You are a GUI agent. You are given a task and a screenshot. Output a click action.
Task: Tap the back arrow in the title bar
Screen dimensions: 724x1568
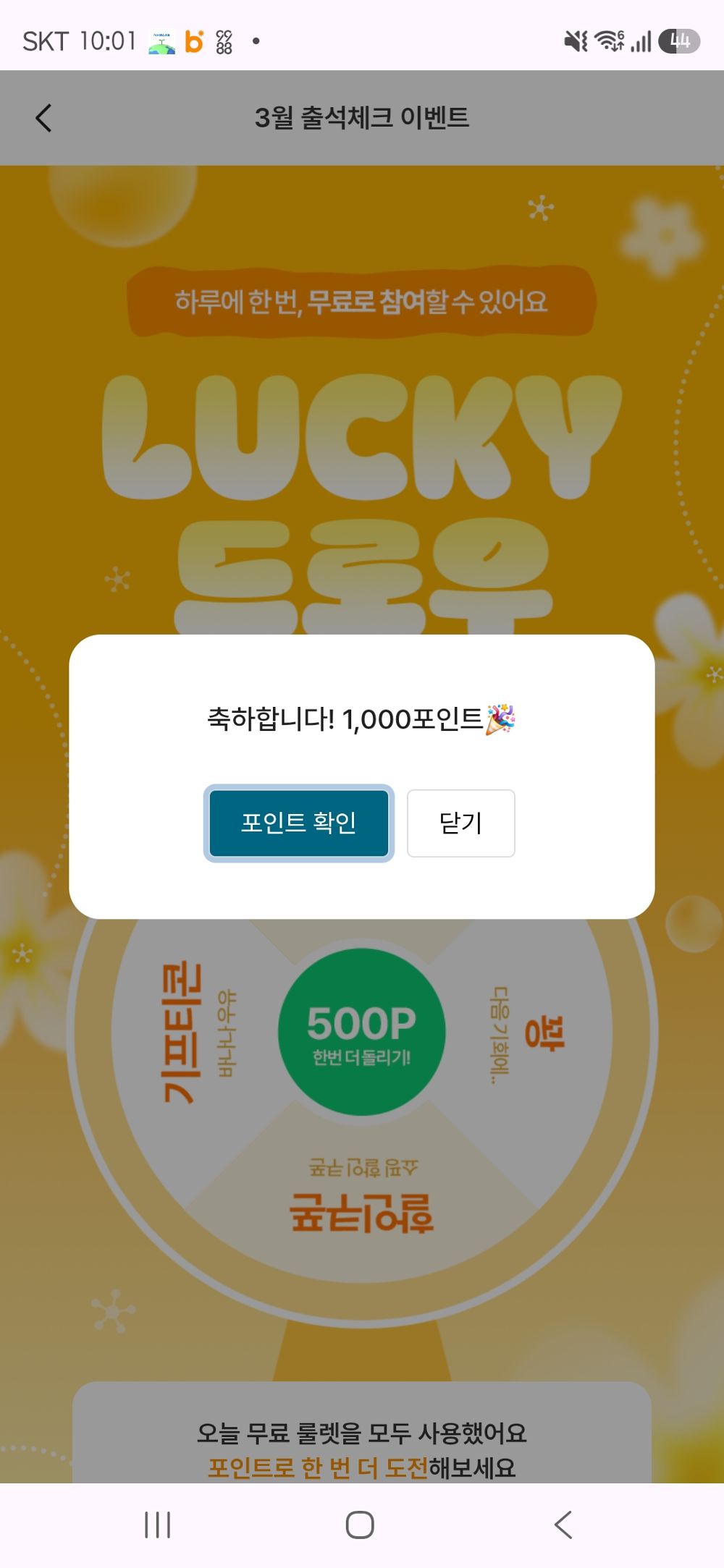click(x=43, y=117)
